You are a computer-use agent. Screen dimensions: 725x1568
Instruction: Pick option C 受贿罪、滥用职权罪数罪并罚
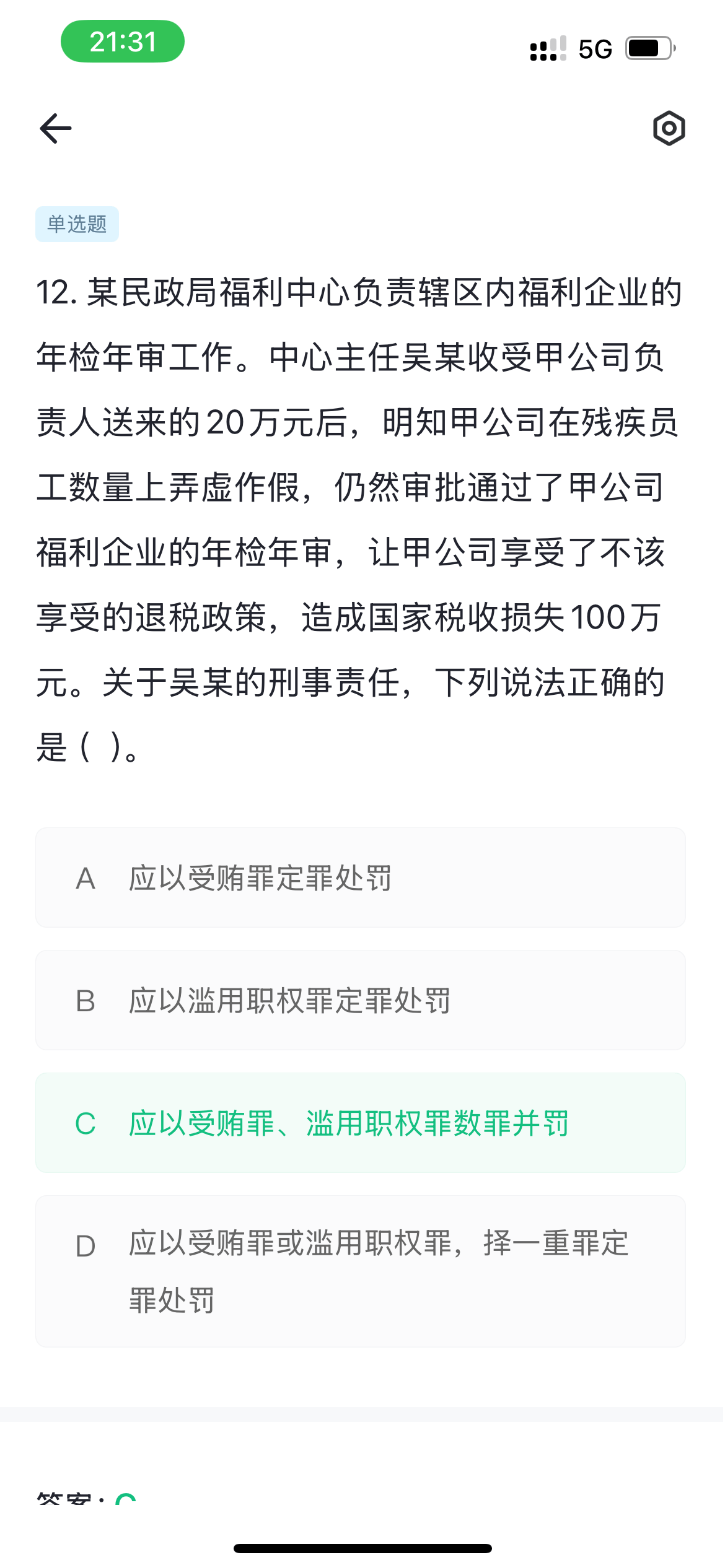(360, 1123)
